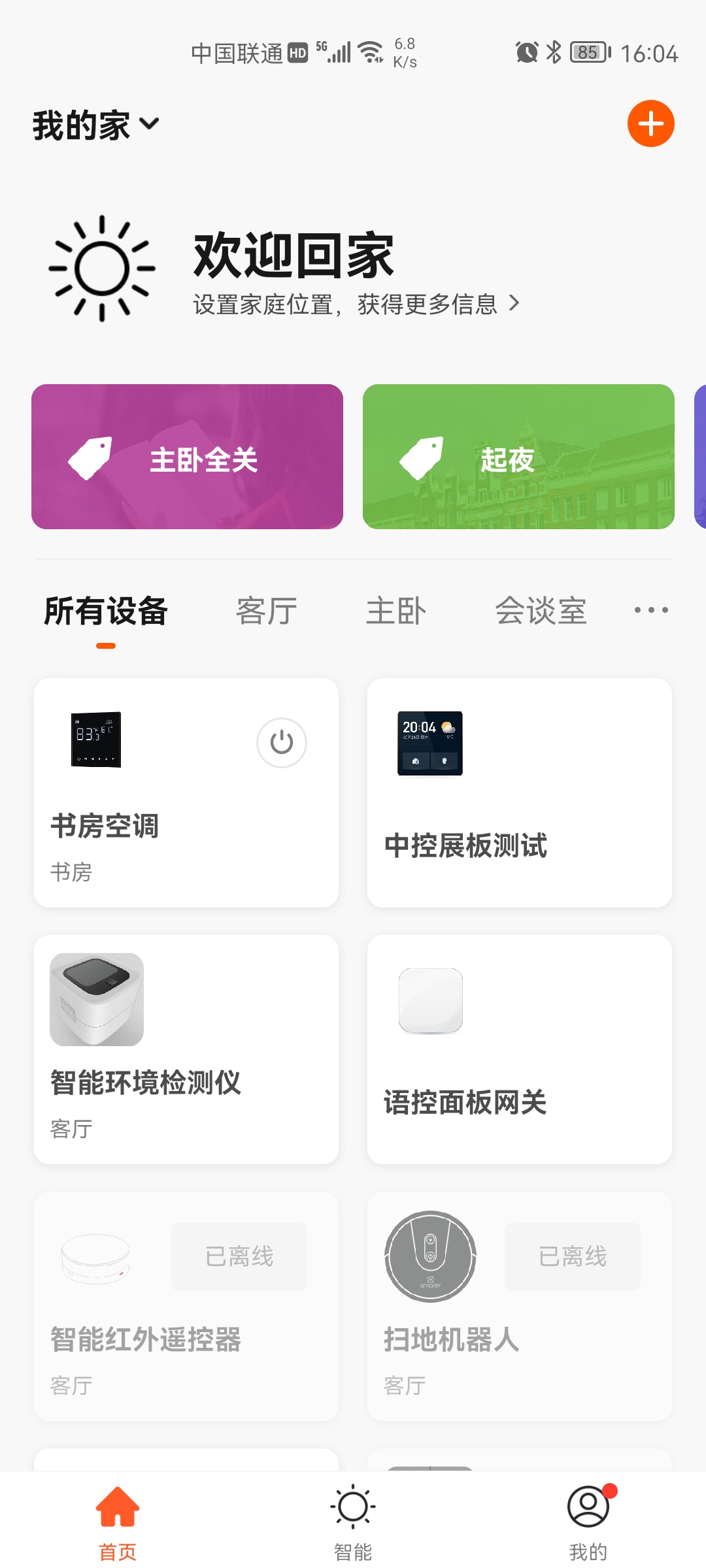Tap the orange plus button to add device
This screenshot has width=706, height=1568.
(650, 123)
